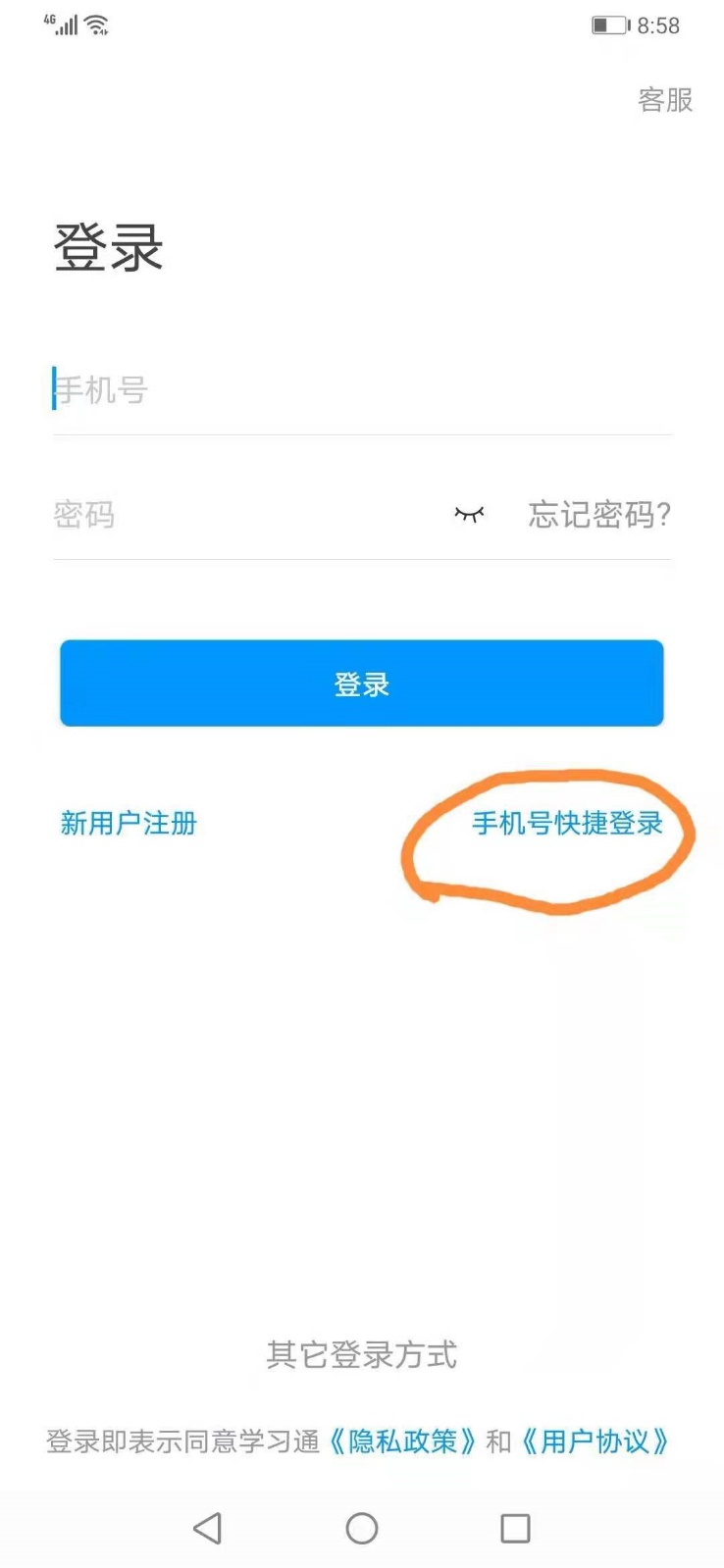This screenshot has height=1568, width=724.
Task: Return to the home screen
Action: pos(361,1527)
